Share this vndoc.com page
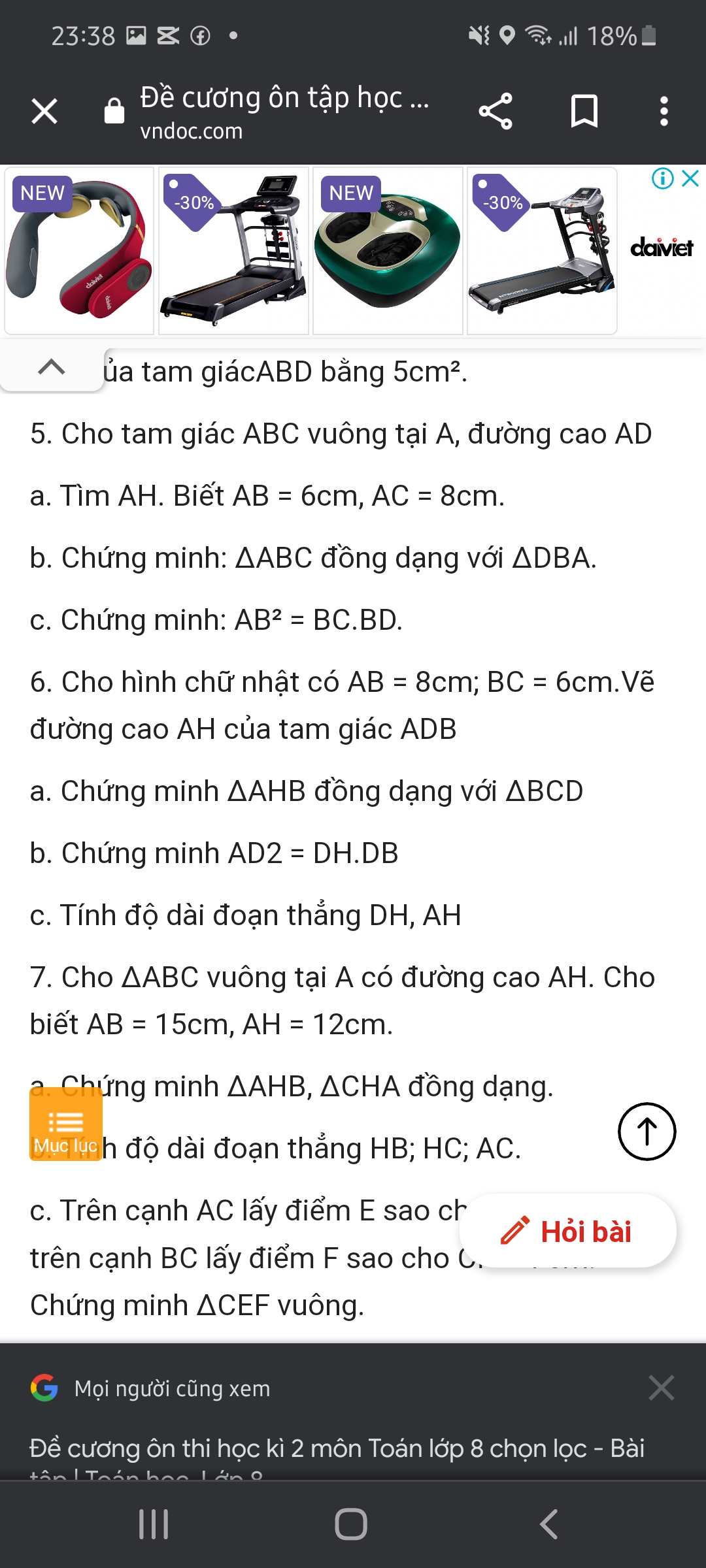706x1568 pixels. (x=496, y=111)
